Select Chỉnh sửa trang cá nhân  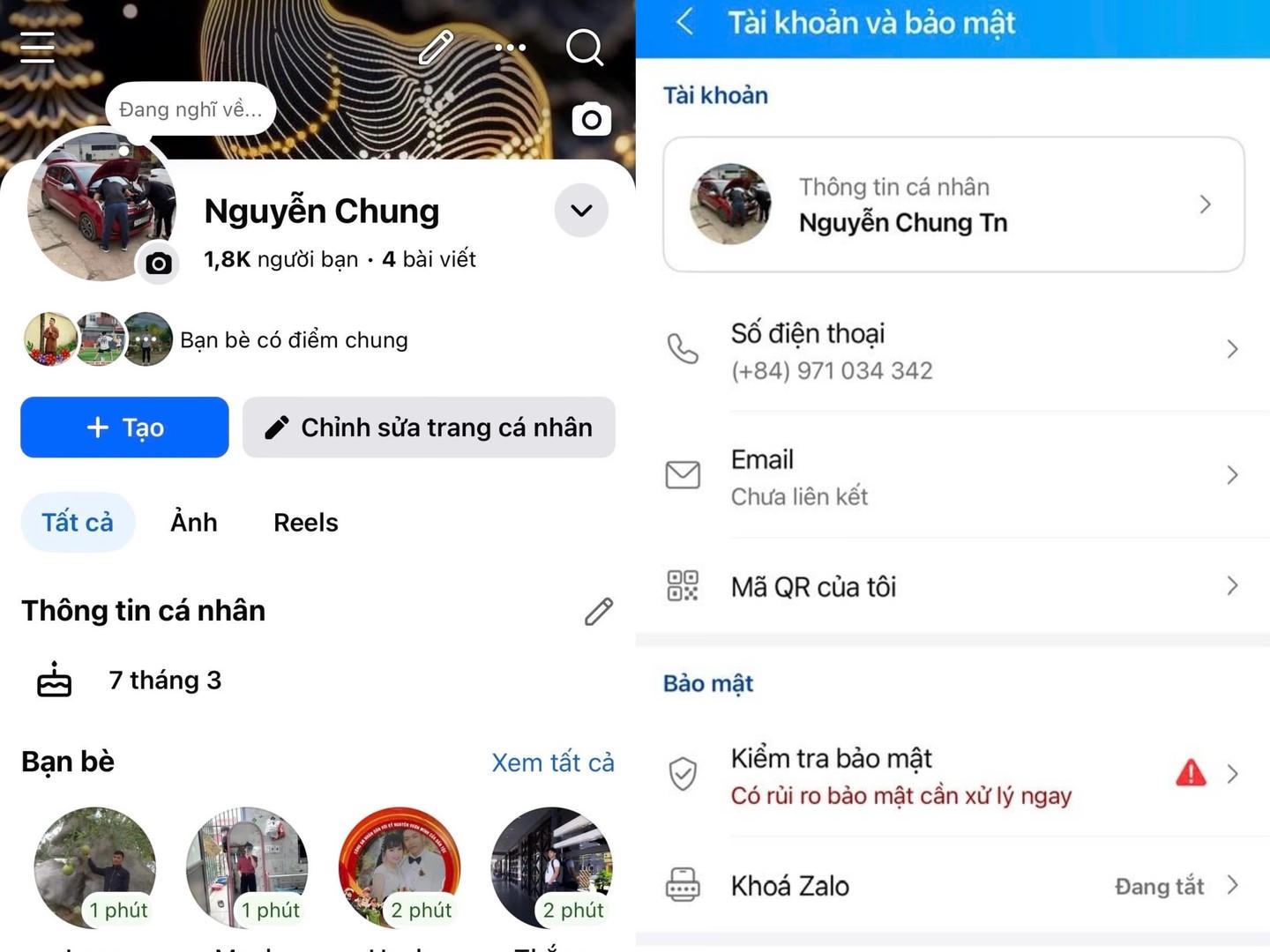click(429, 428)
